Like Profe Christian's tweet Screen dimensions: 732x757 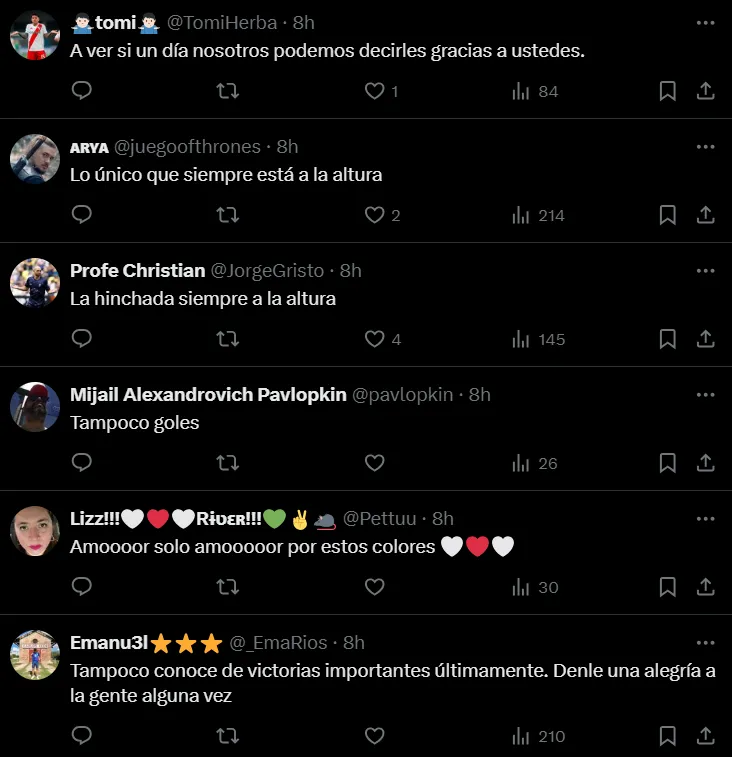click(375, 339)
